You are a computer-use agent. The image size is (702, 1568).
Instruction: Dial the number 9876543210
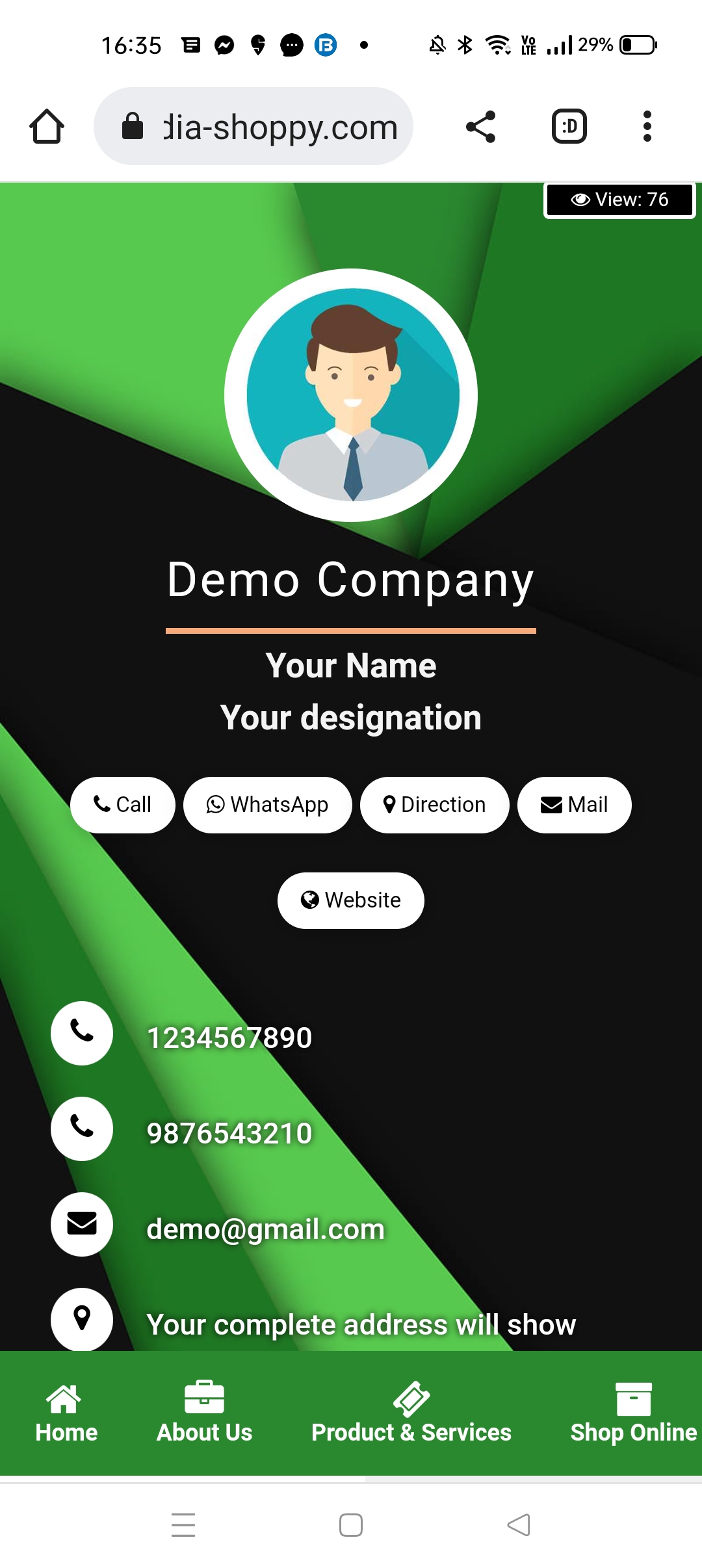click(229, 1133)
